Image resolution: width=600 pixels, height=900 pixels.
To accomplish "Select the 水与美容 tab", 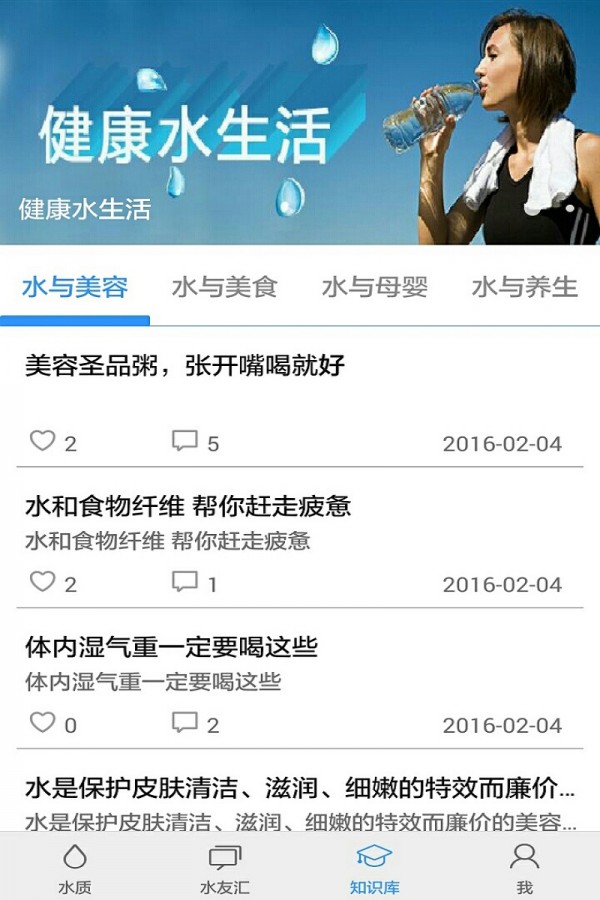I will click(x=75, y=288).
